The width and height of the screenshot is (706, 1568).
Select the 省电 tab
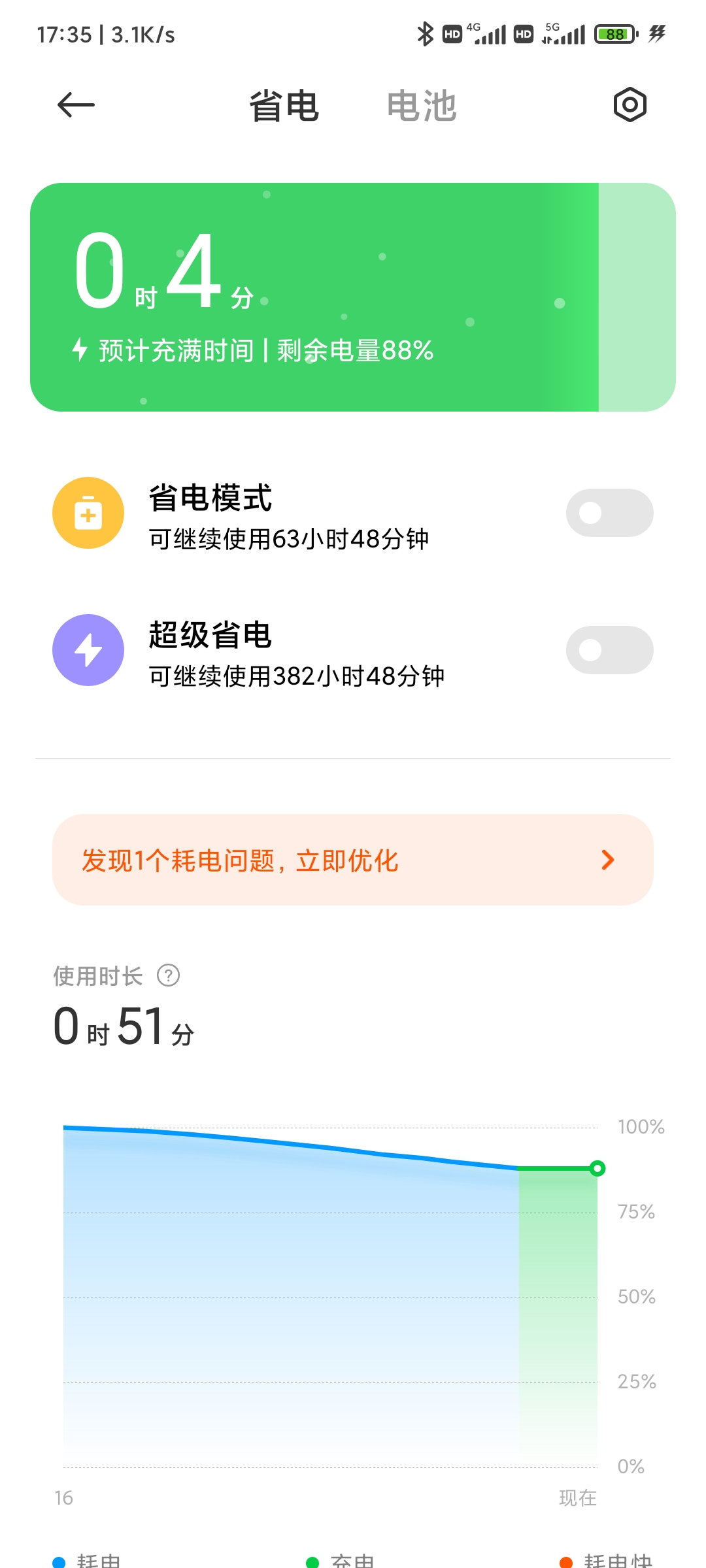[x=284, y=106]
